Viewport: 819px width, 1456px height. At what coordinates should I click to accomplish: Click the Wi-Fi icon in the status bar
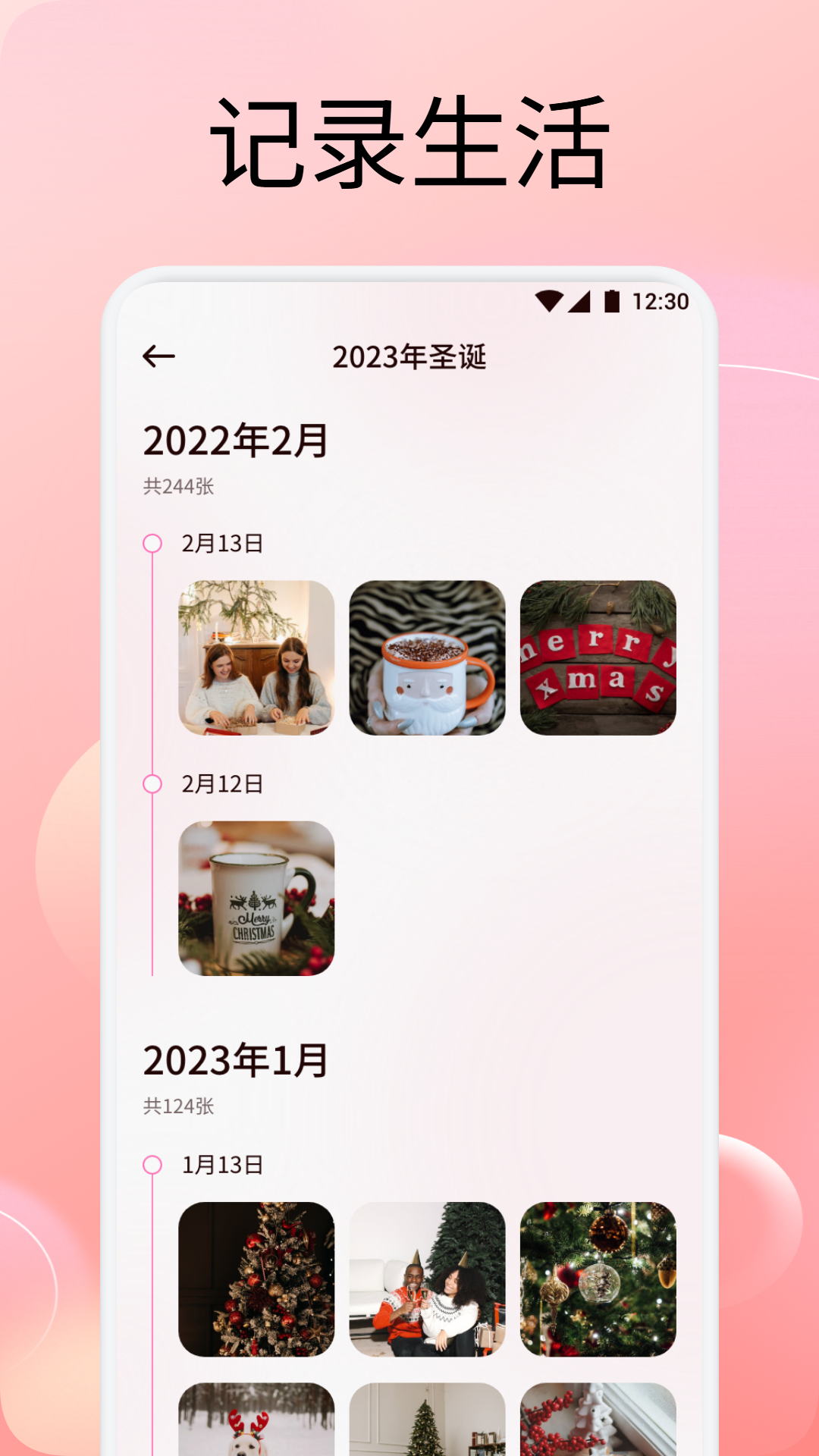point(549,300)
